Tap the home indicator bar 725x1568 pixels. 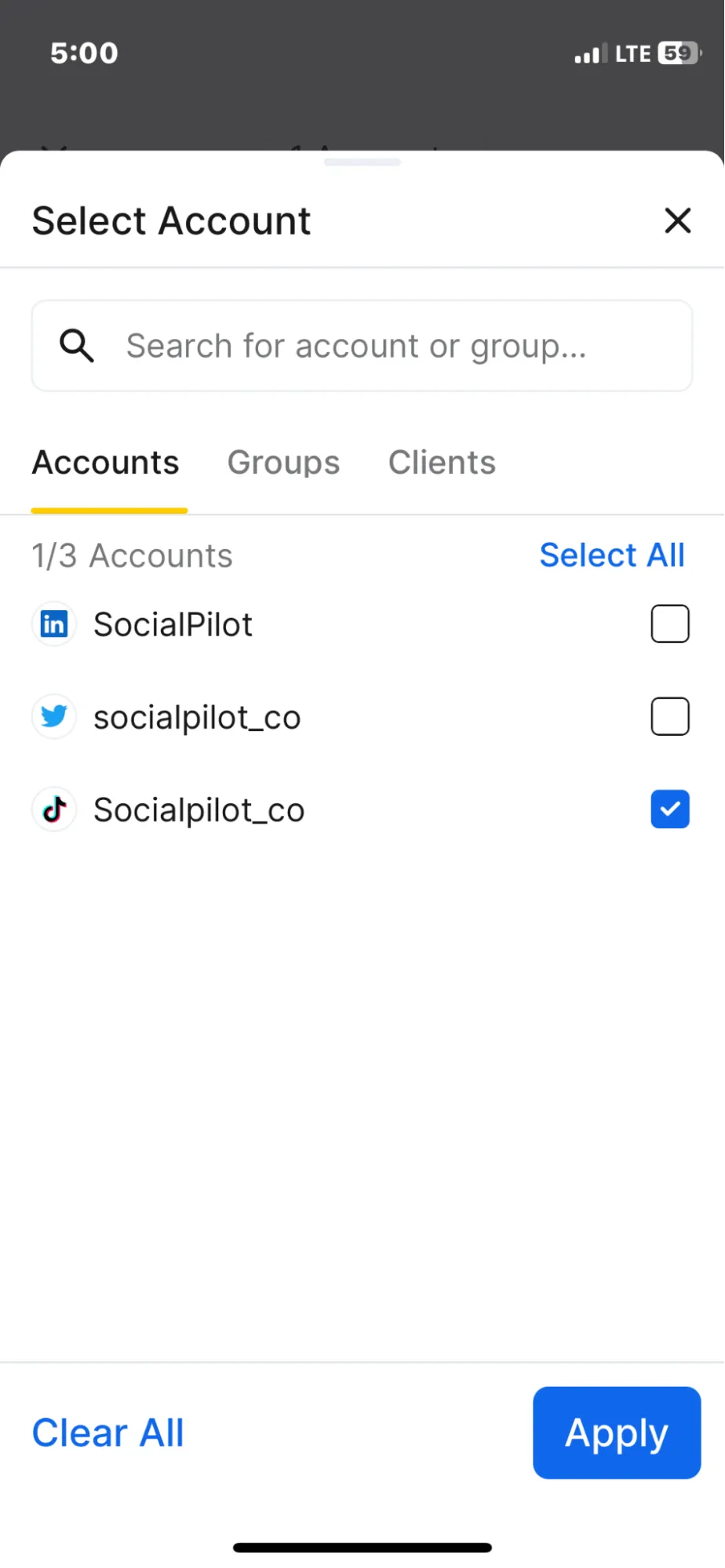pyautogui.click(x=362, y=1546)
